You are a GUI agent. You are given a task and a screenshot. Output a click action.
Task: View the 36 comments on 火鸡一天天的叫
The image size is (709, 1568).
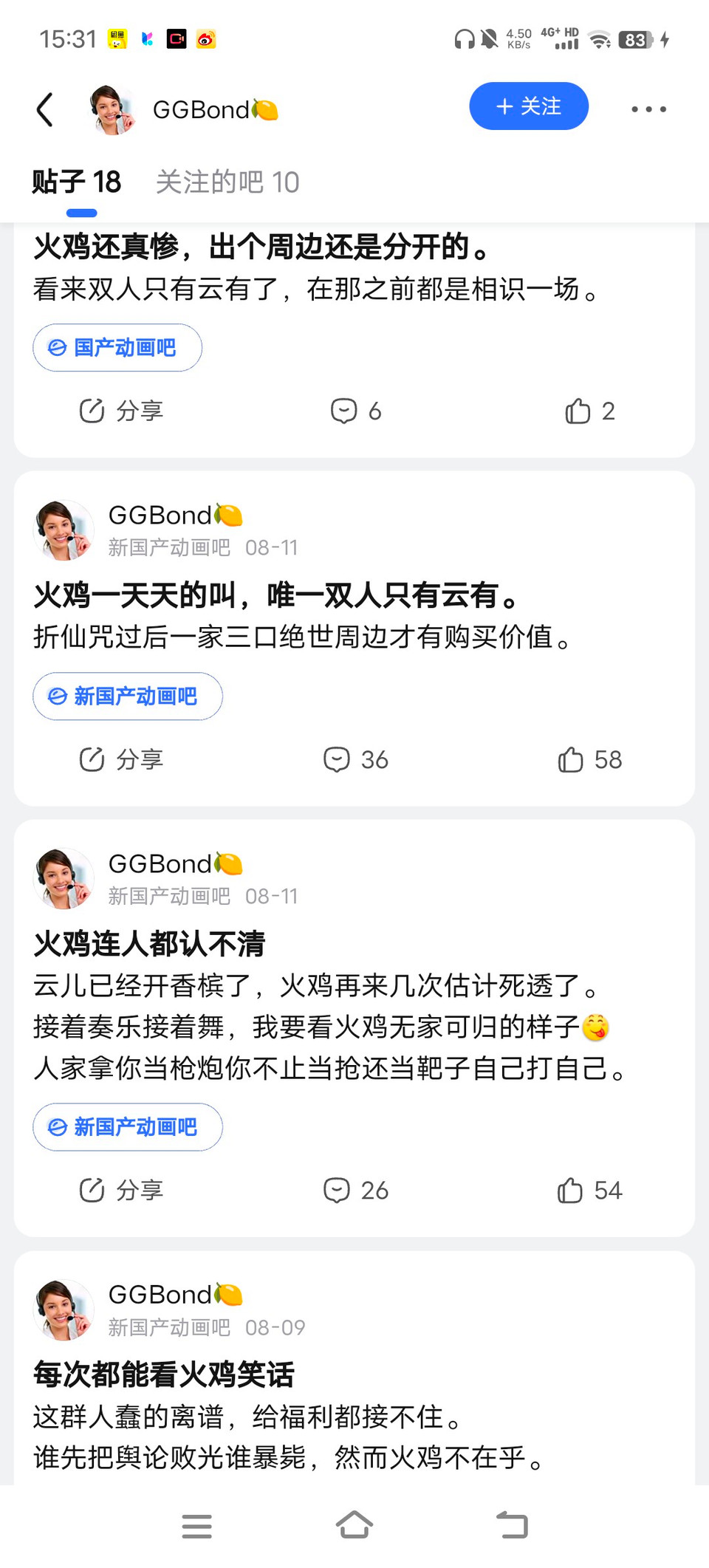coord(356,759)
